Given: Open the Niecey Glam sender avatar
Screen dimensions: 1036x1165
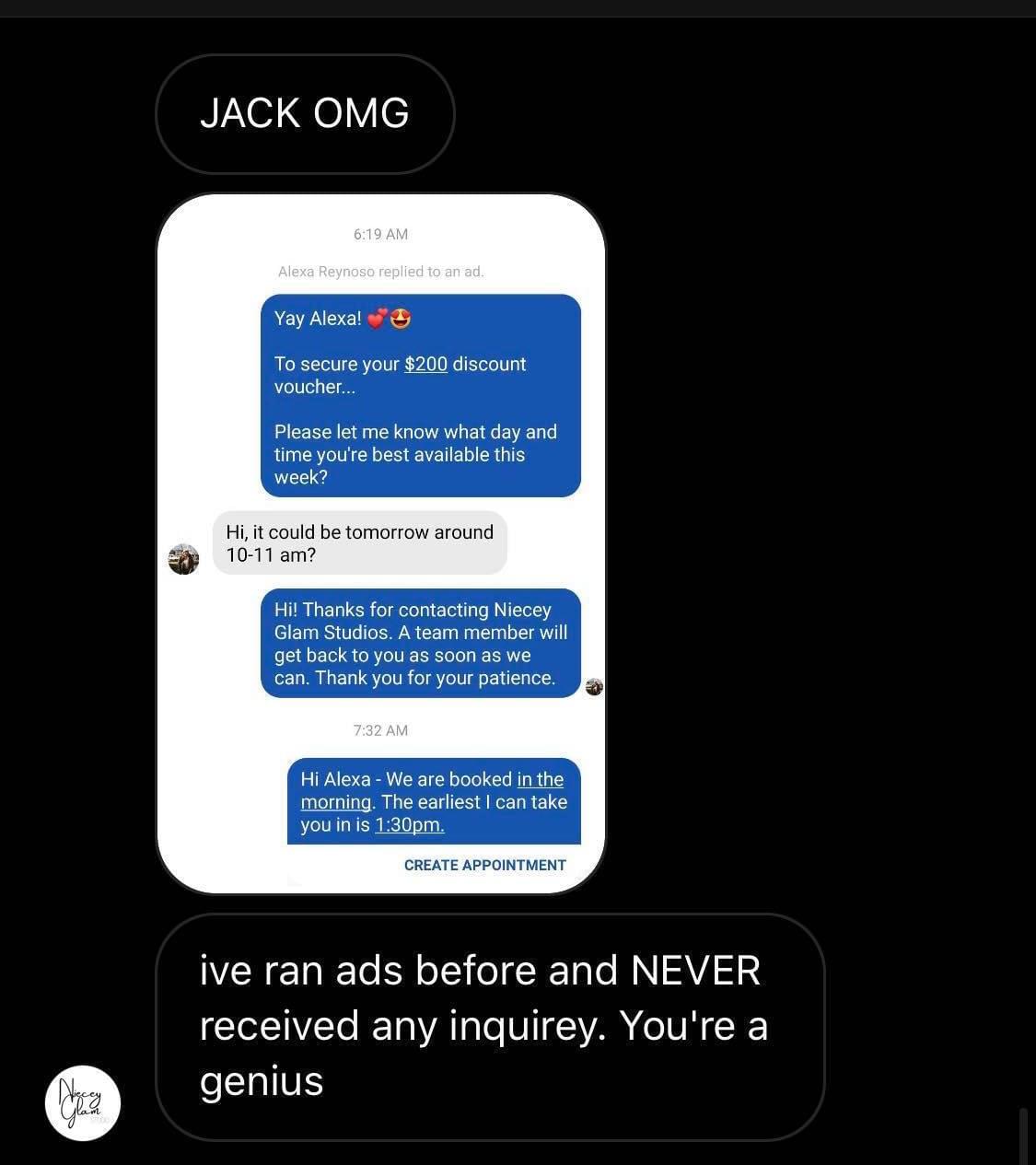Looking at the screenshot, I should click(83, 1102).
